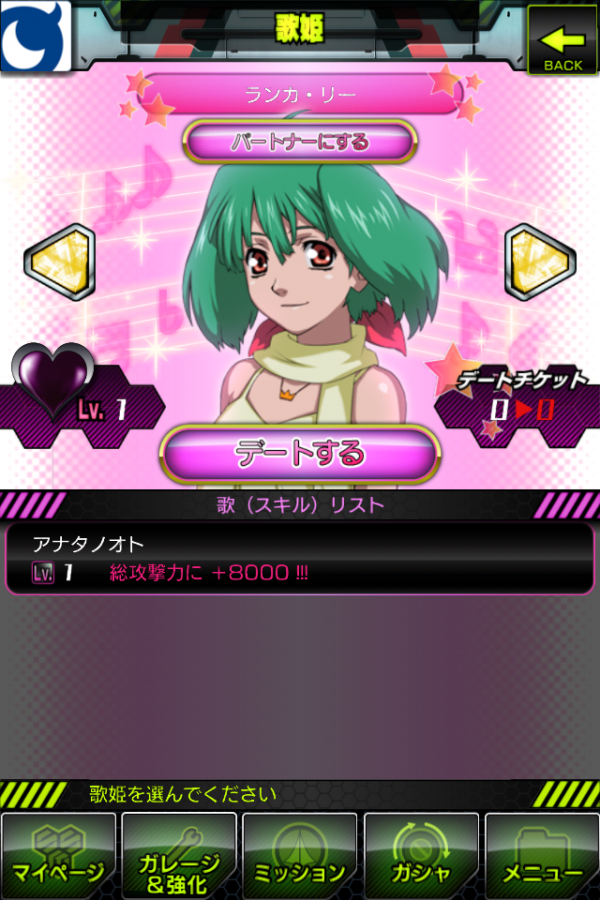This screenshot has height=900, width=600.
Task: Open the アナタノオト skill row
Action: tap(300, 558)
